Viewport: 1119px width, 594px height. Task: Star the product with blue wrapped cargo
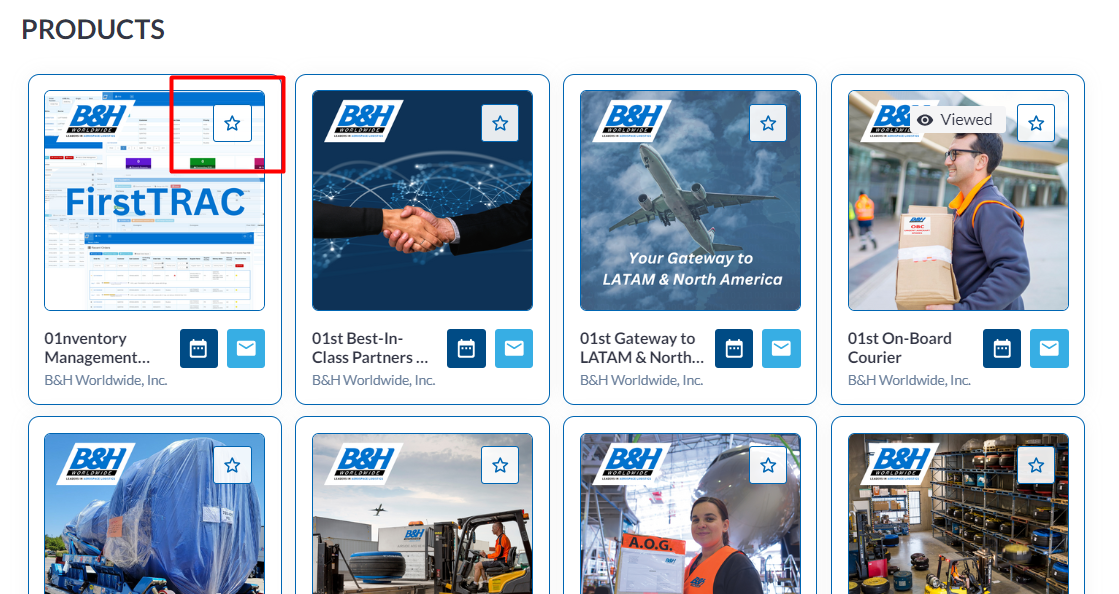[232, 465]
